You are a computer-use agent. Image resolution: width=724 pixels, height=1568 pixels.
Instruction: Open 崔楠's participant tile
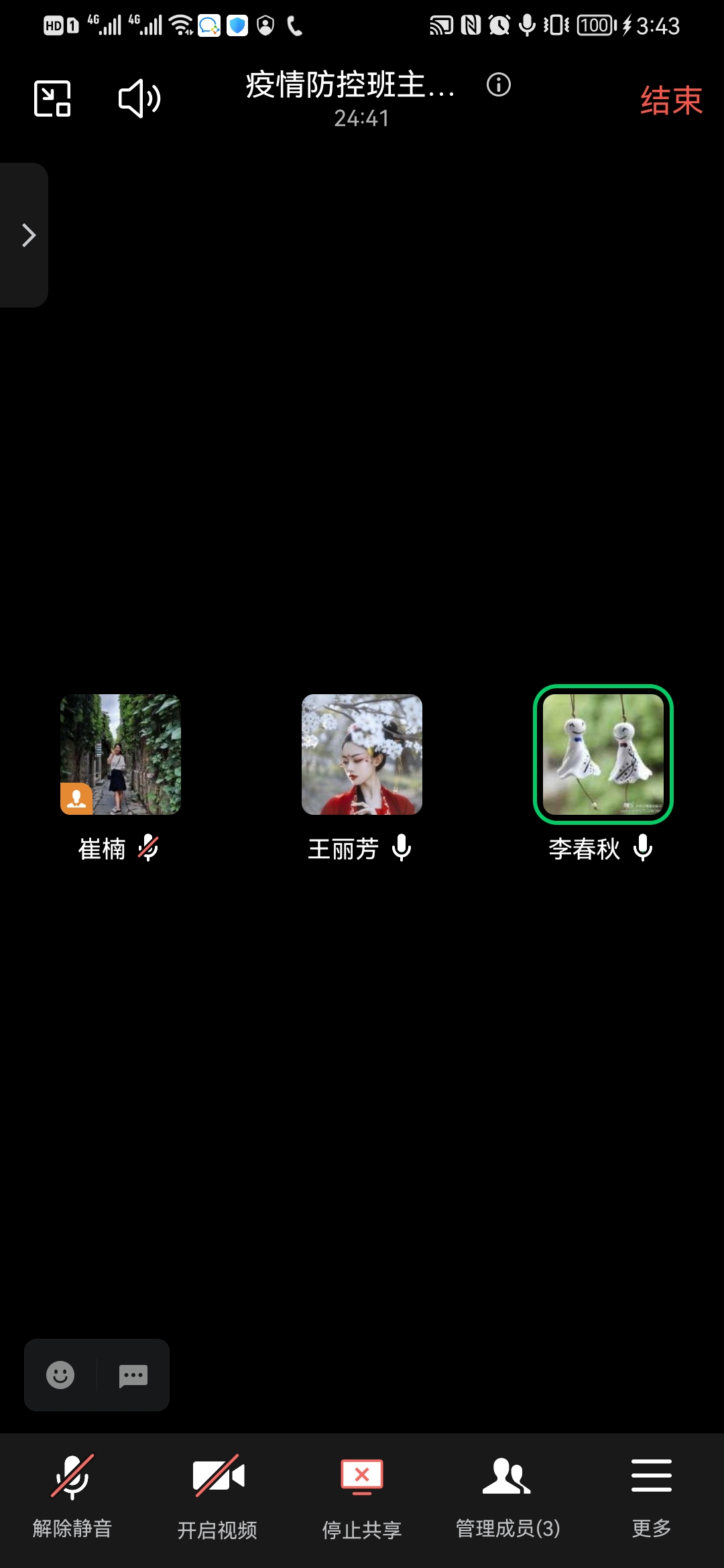click(121, 755)
